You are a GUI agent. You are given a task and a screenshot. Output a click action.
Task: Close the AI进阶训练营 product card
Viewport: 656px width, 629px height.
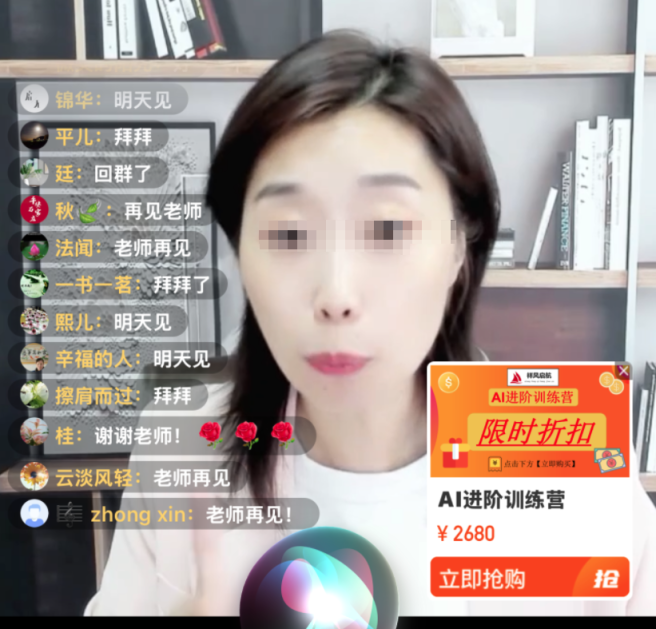(623, 371)
